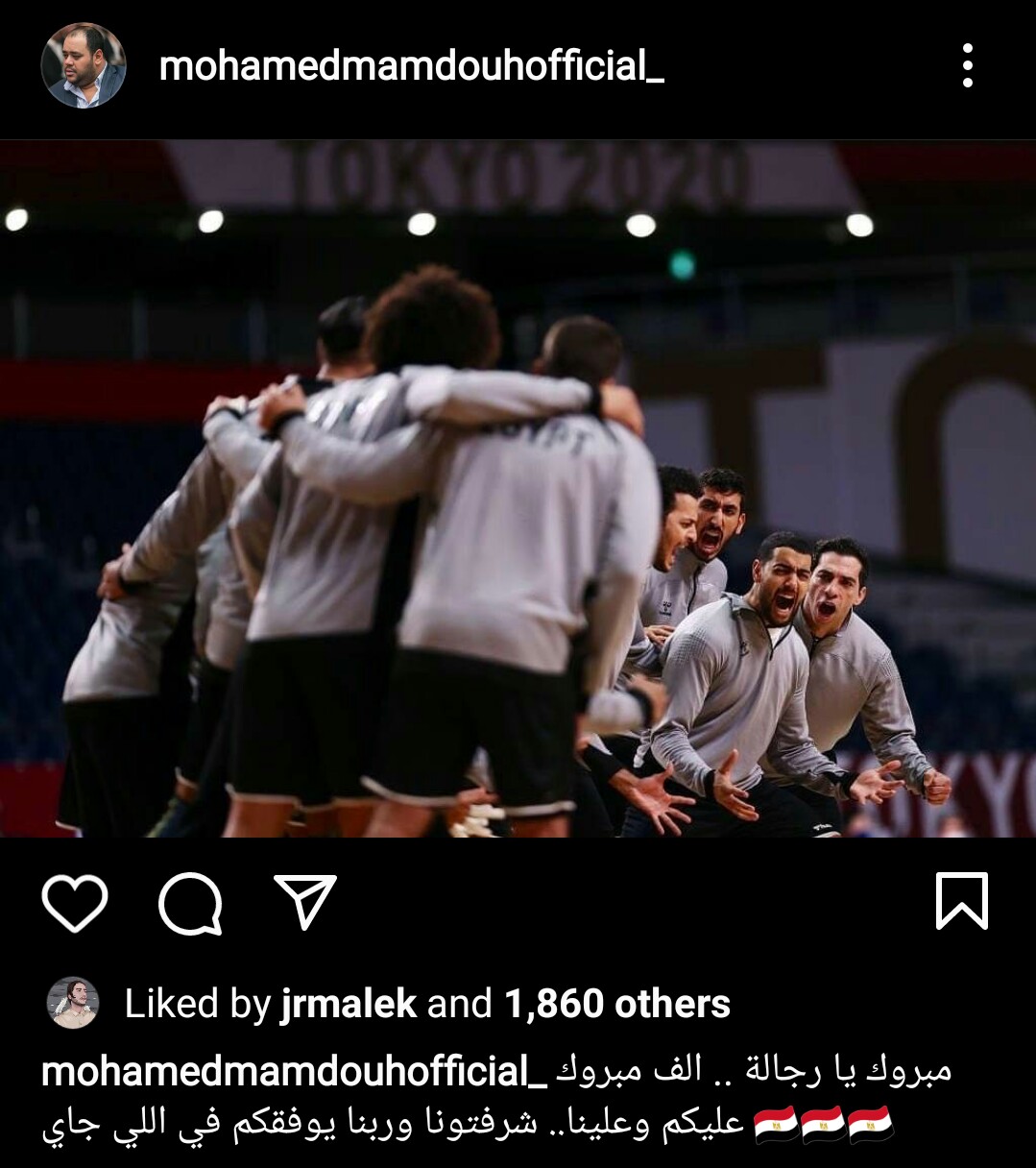
Task: Tap the handball team celebration photo
Action: click(518, 490)
